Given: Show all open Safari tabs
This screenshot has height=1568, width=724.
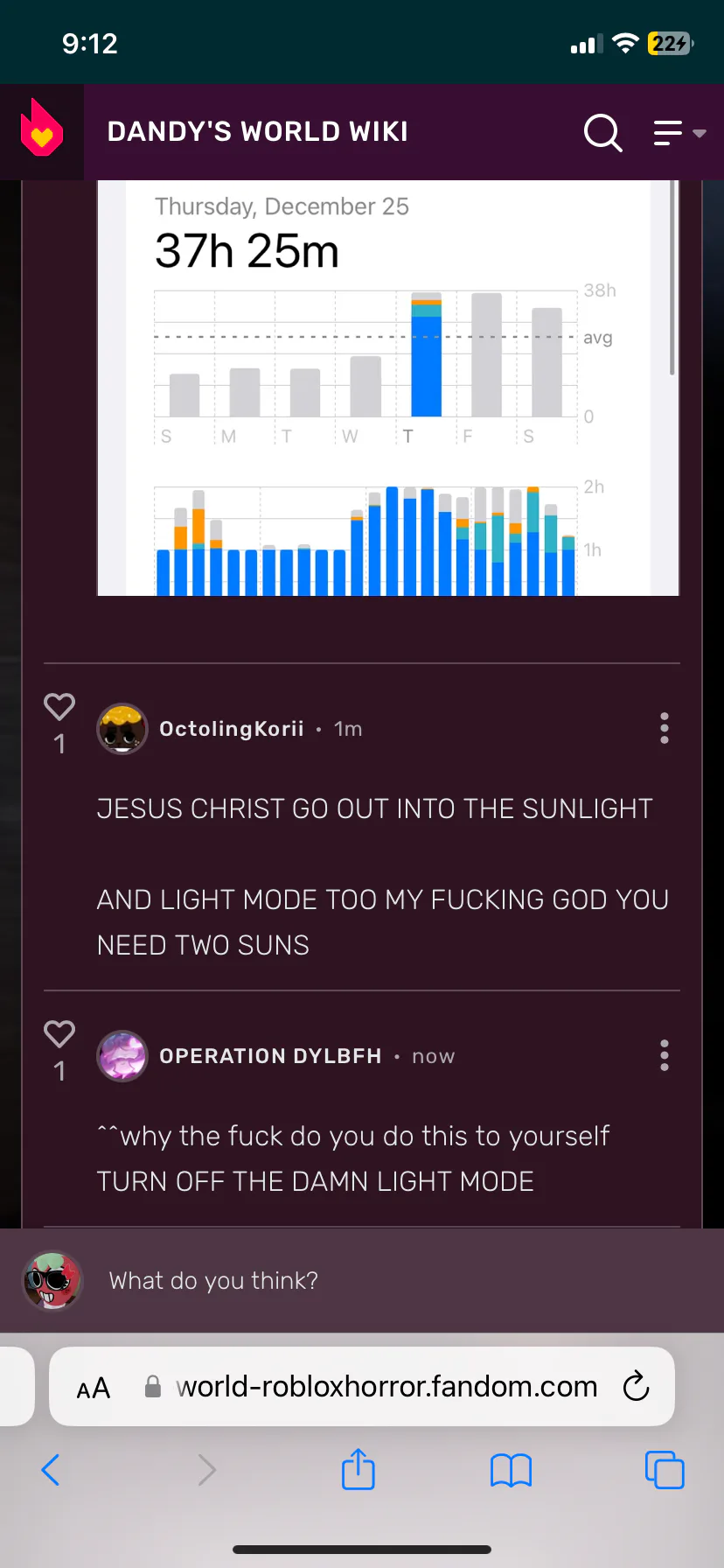Looking at the screenshot, I should click(665, 1470).
